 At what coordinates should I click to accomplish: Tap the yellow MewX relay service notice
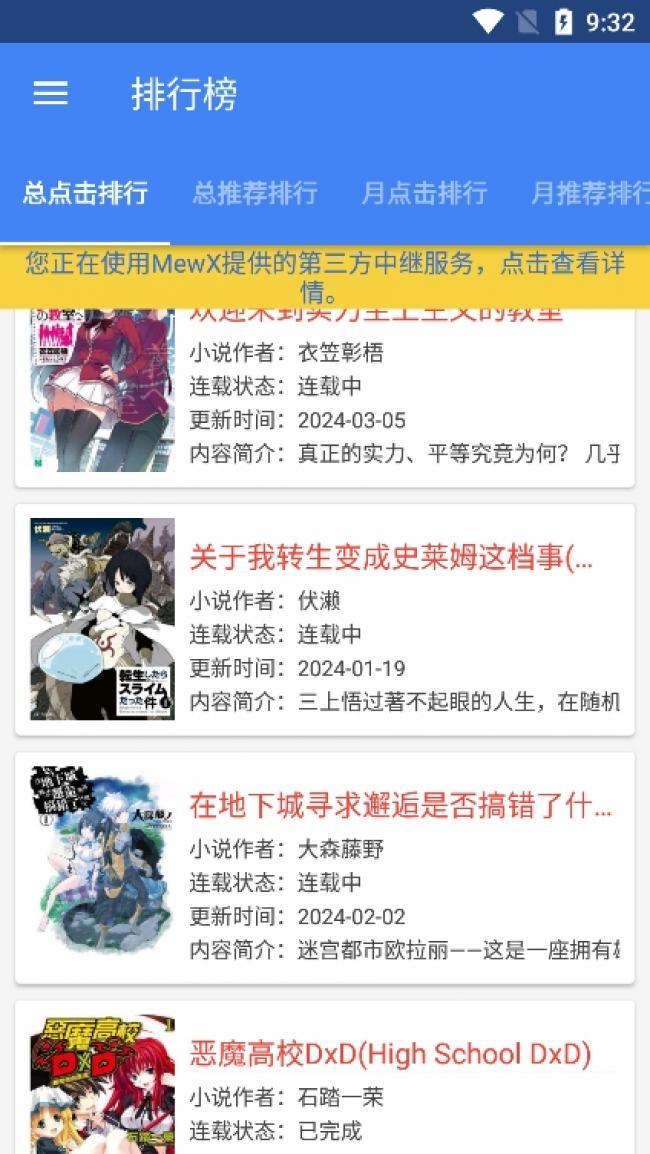pos(325,277)
